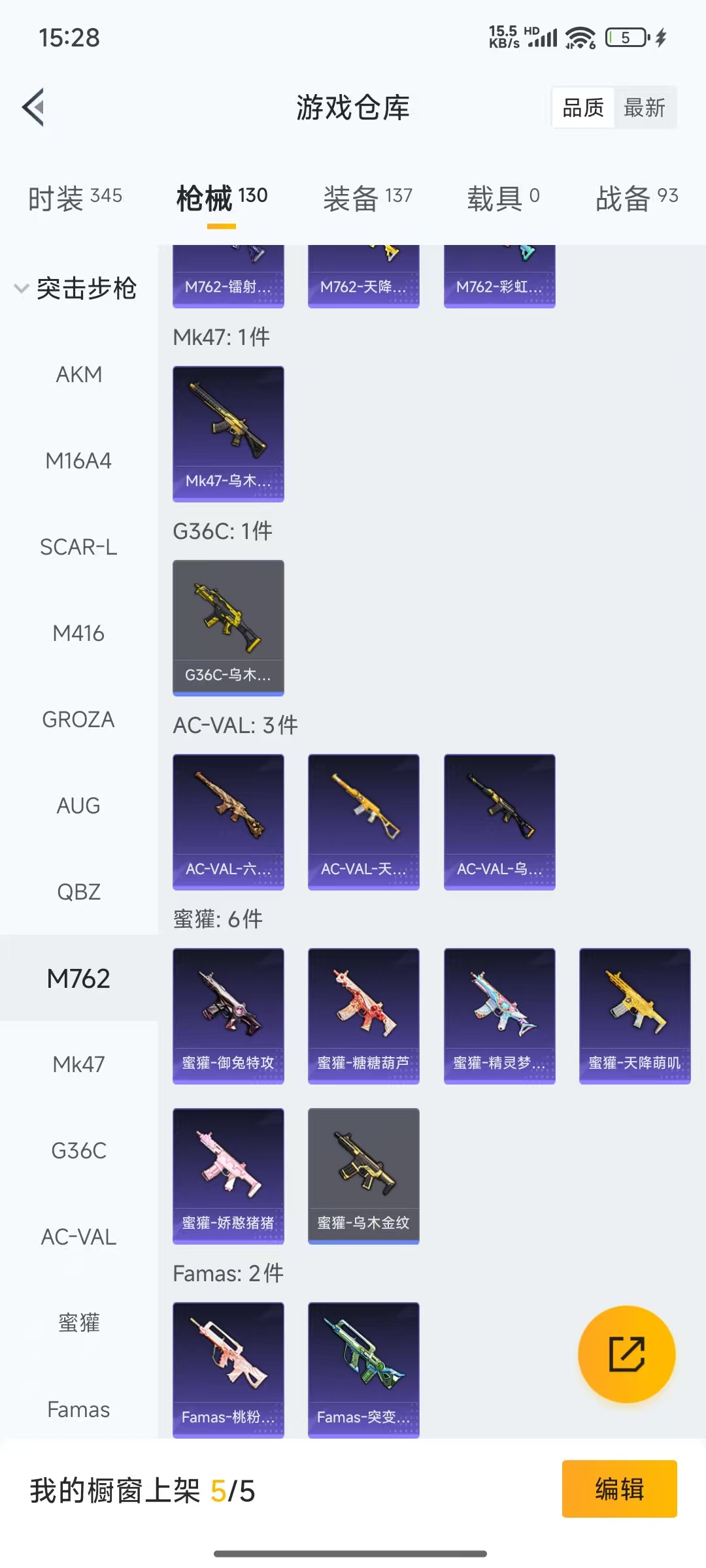
Task: Open the Mk47-乌木 skin tile
Action: (x=228, y=433)
